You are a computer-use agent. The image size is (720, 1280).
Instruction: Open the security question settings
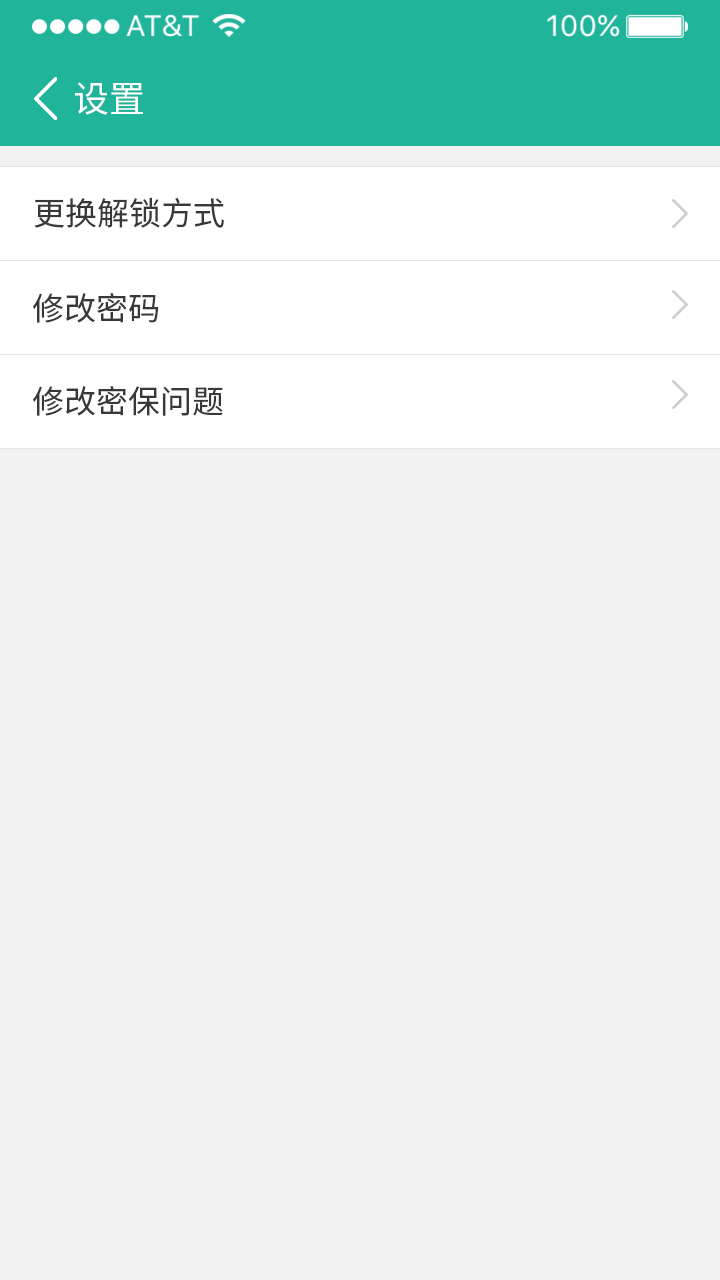tap(360, 401)
